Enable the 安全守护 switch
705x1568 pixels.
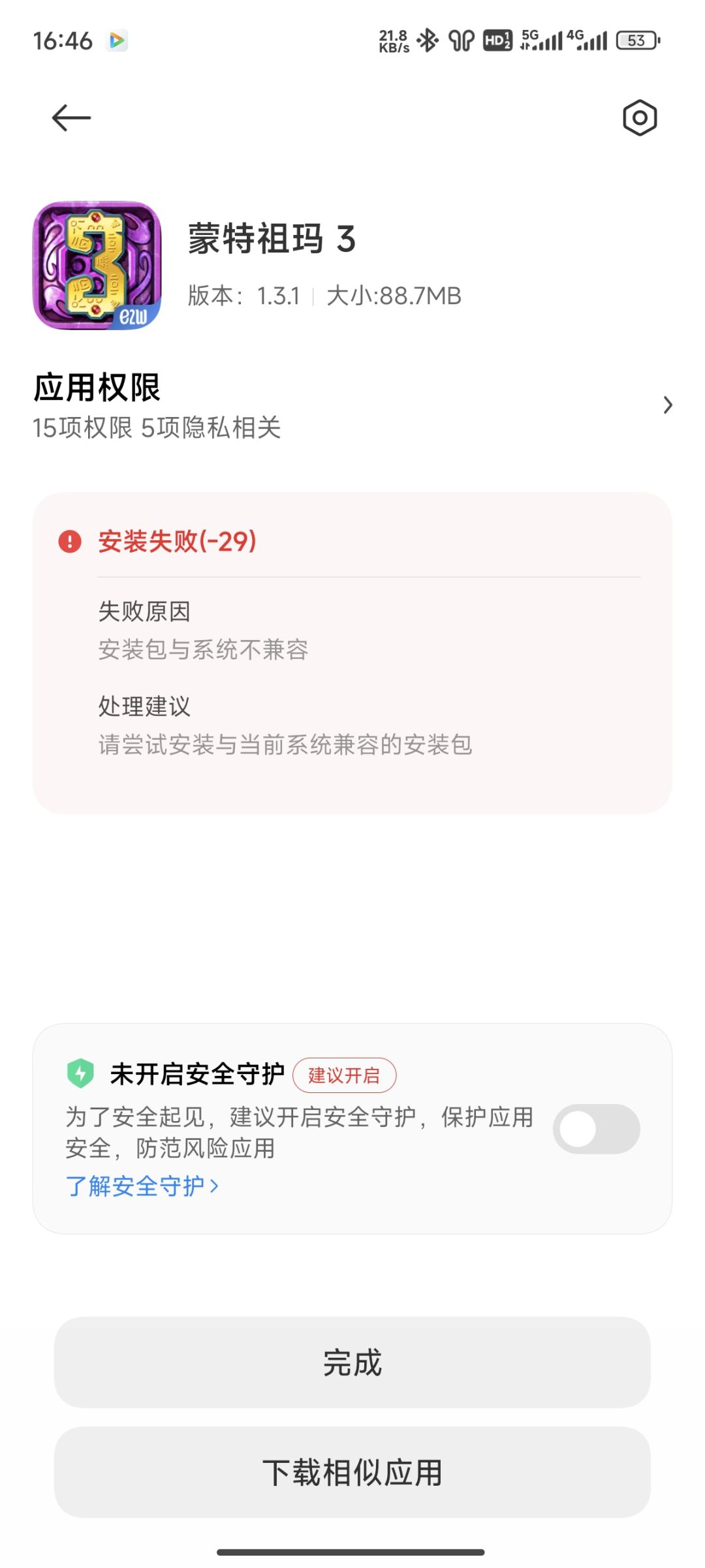point(596,1129)
